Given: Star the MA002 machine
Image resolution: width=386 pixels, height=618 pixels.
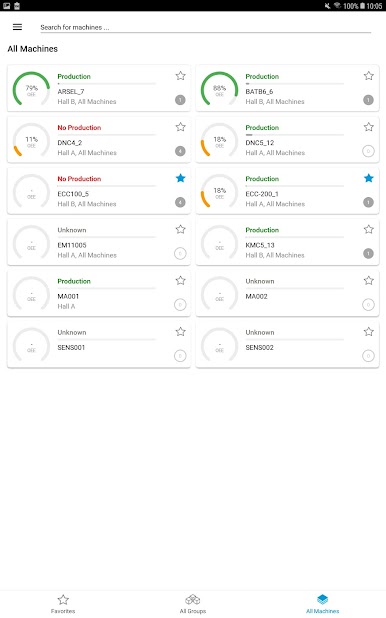Looking at the screenshot, I should pyautogui.click(x=369, y=281).
